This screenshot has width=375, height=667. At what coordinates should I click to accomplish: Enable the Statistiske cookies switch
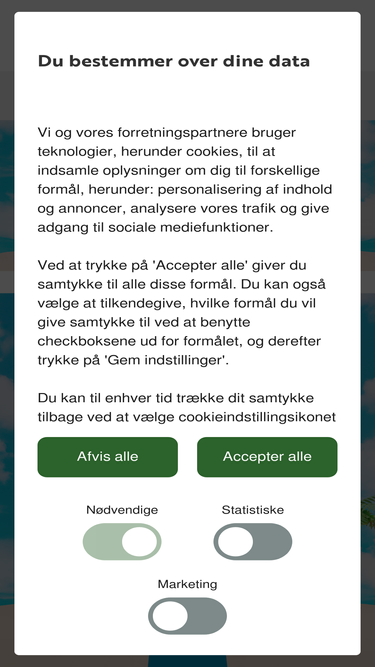click(253, 542)
